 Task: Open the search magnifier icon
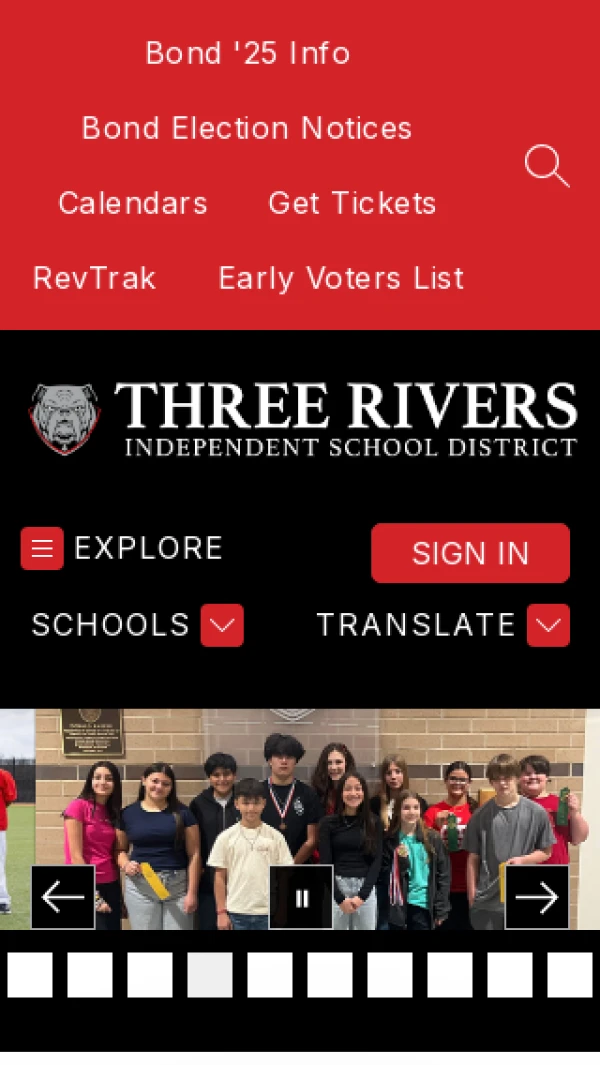coord(547,166)
